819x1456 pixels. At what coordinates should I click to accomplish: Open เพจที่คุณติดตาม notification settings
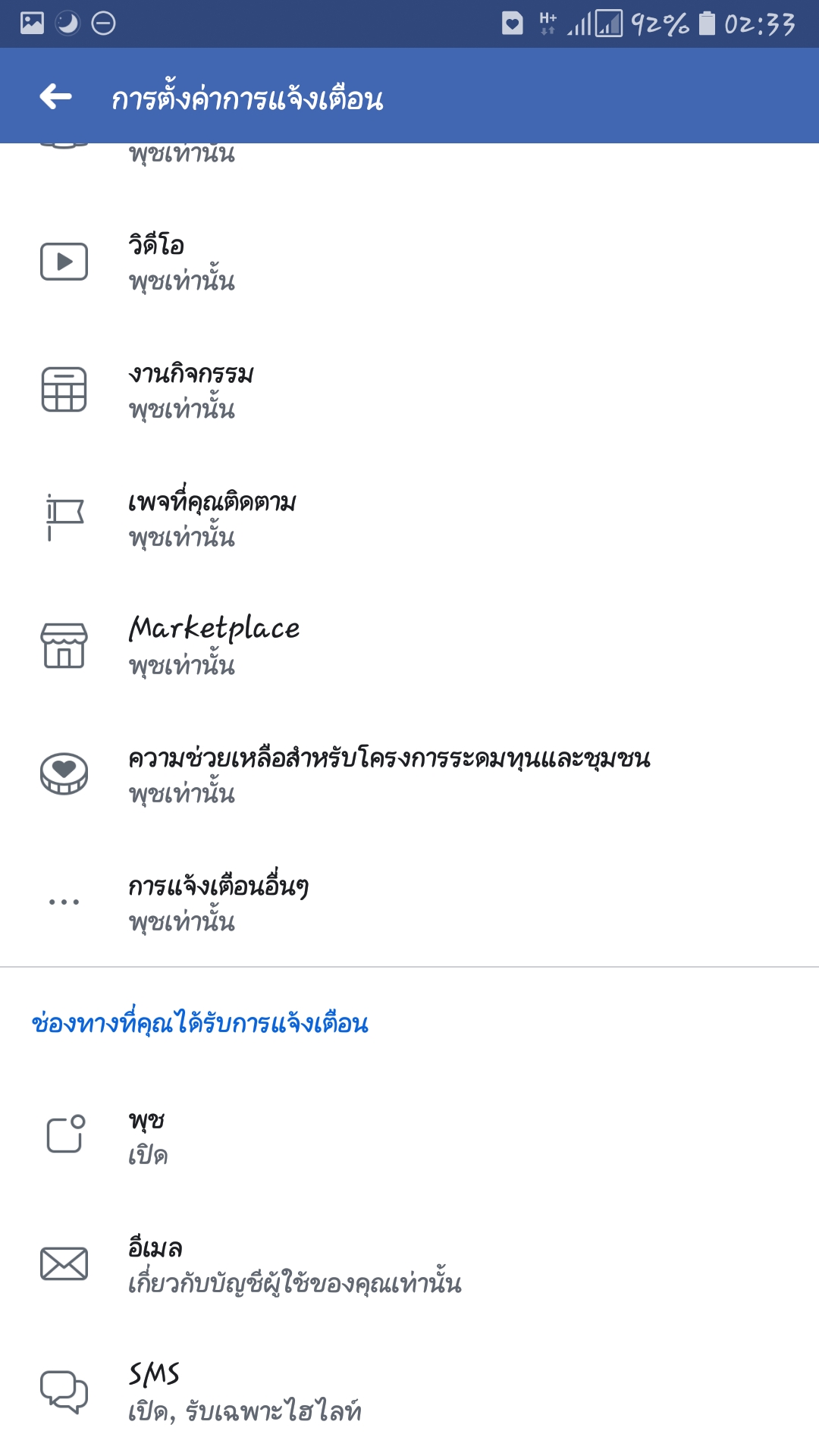click(x=409, y=519)
